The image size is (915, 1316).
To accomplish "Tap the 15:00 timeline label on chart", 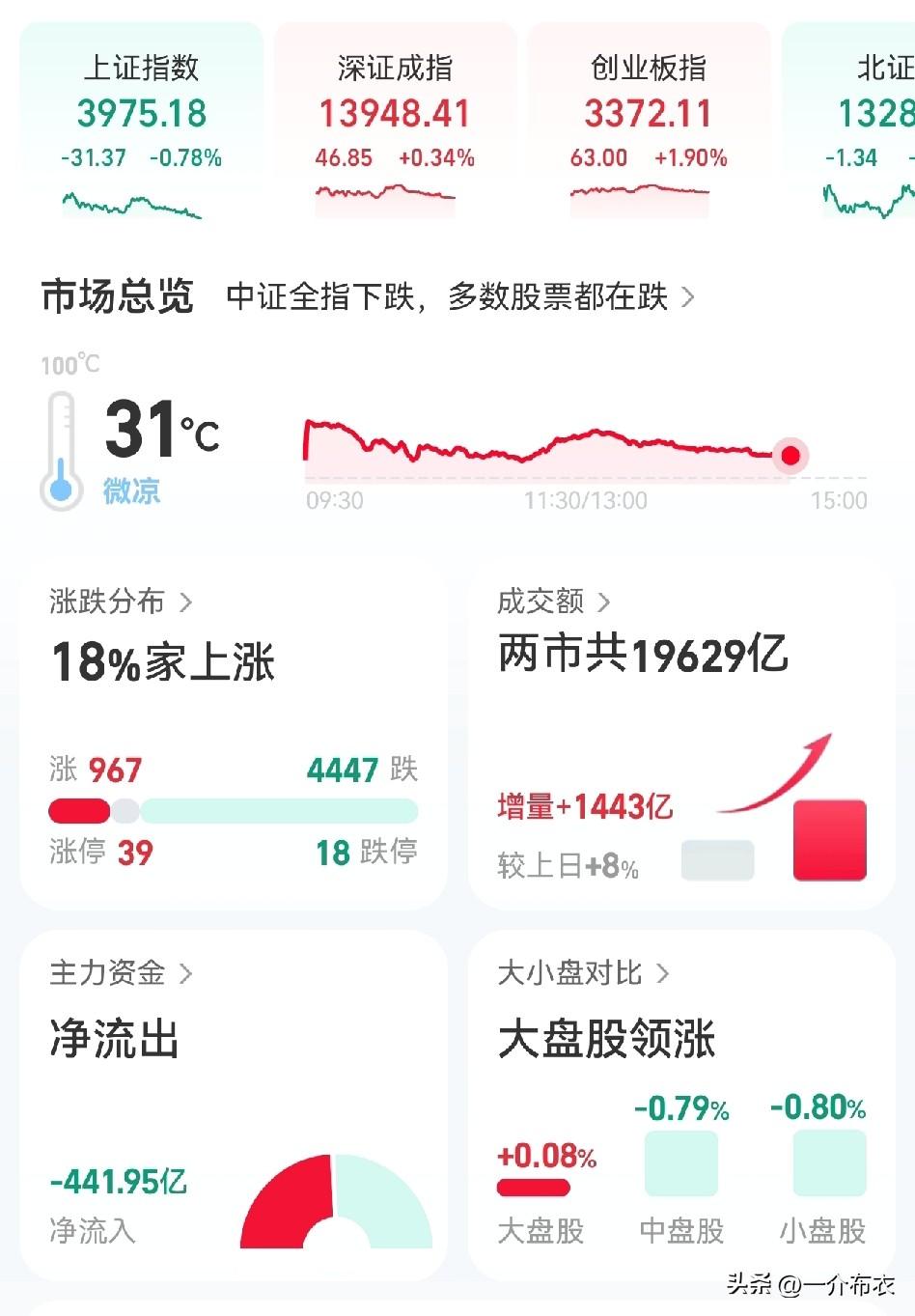I will click(x=838, y=500).
